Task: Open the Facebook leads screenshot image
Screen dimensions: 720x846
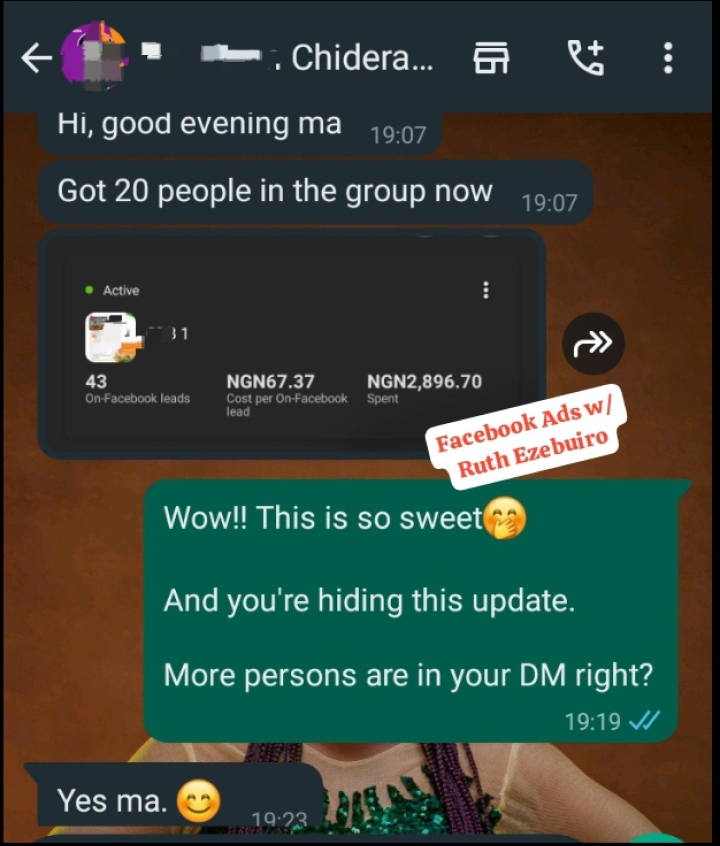Action: click(x=291, y=344)
